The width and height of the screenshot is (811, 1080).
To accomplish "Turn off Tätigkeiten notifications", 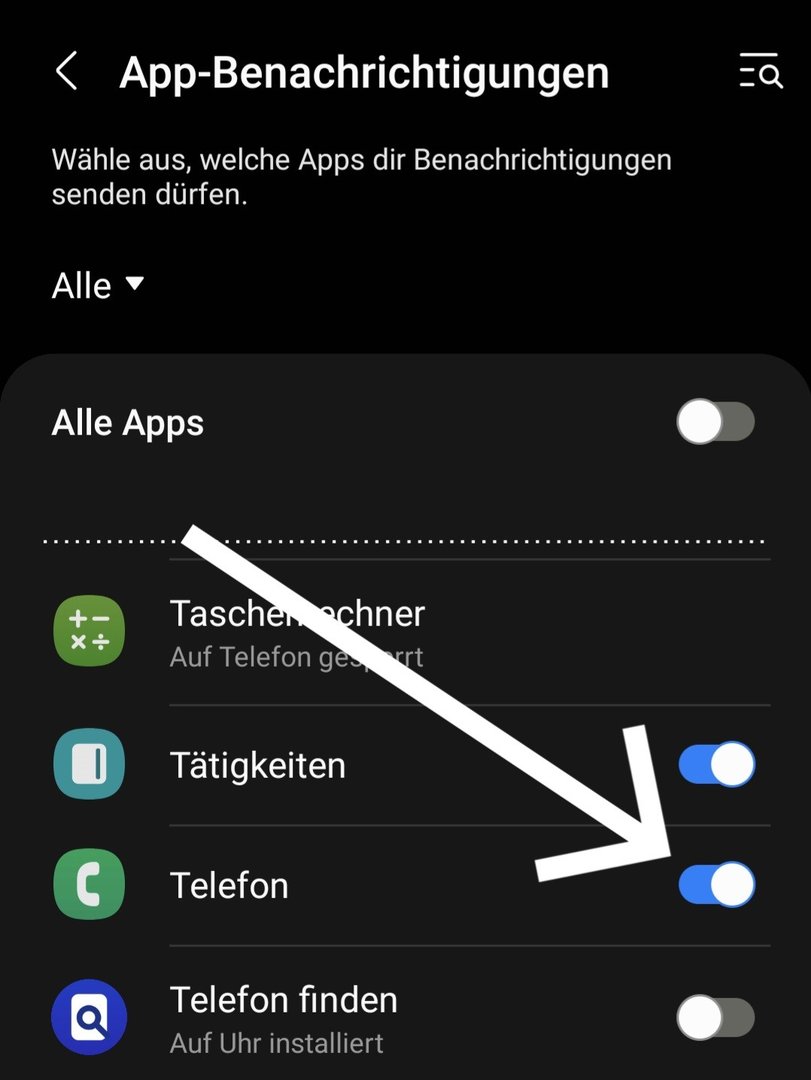I will pyautogui.click(x=716, y=766).
